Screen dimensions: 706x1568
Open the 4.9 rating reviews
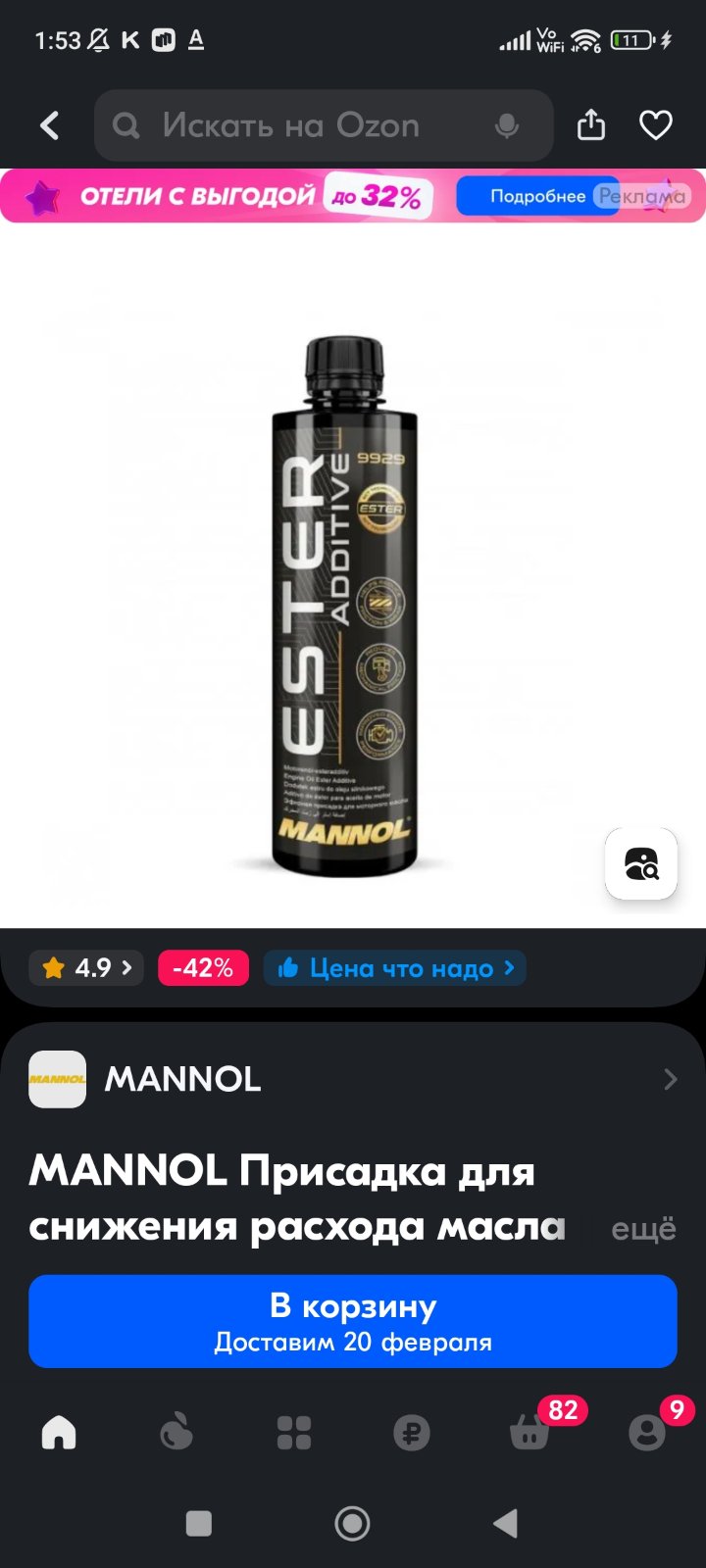[x=87, y=968]
